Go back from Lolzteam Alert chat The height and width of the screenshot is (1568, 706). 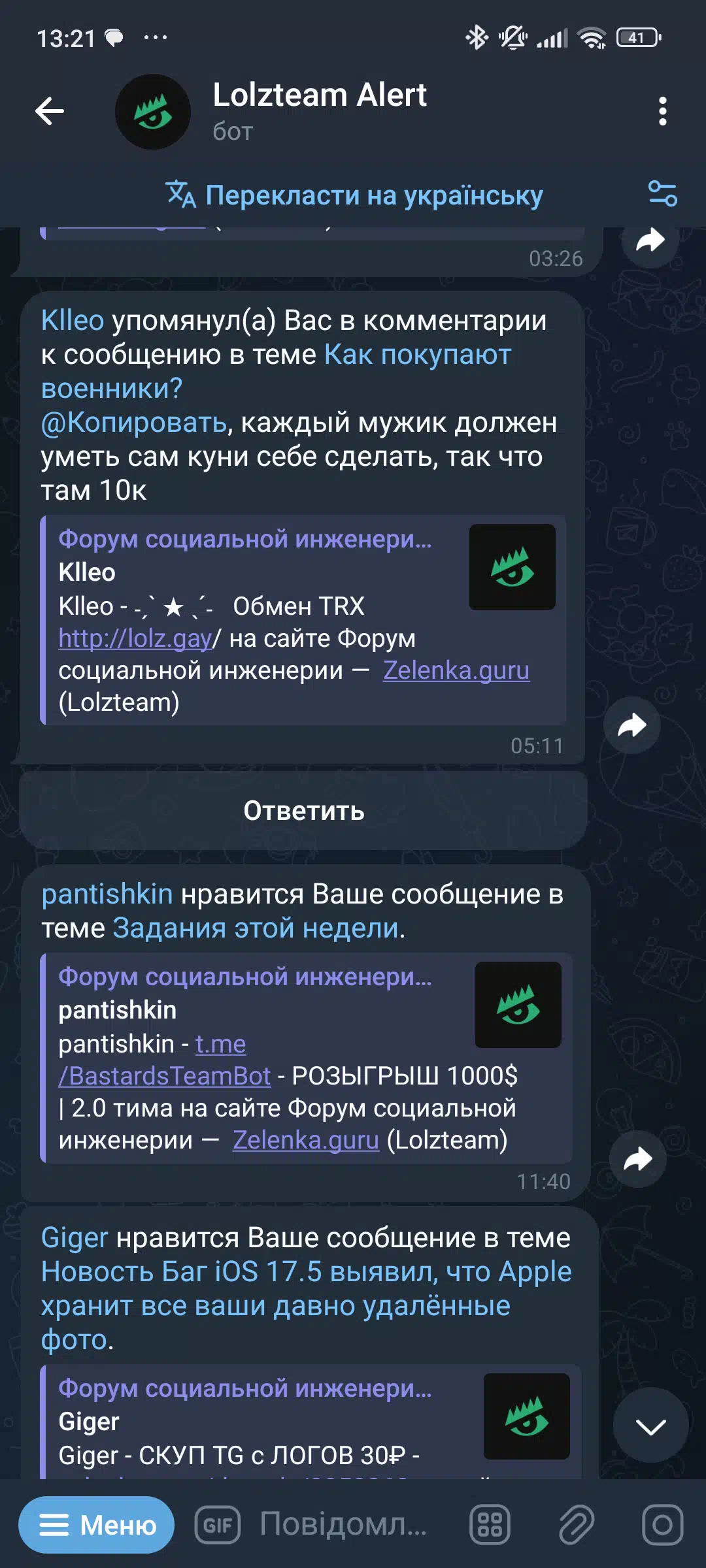click(50, 111)
